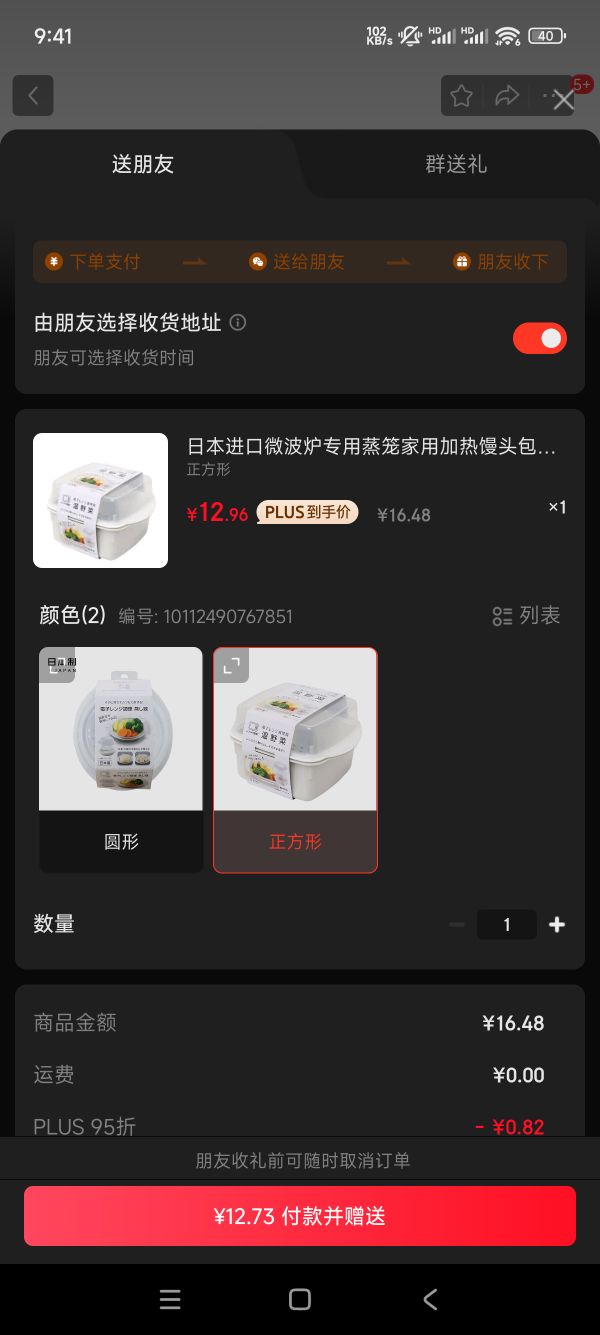Go back with the system back button
This screenshot has height=1335, width=600.
click(x=430, y=1299)
